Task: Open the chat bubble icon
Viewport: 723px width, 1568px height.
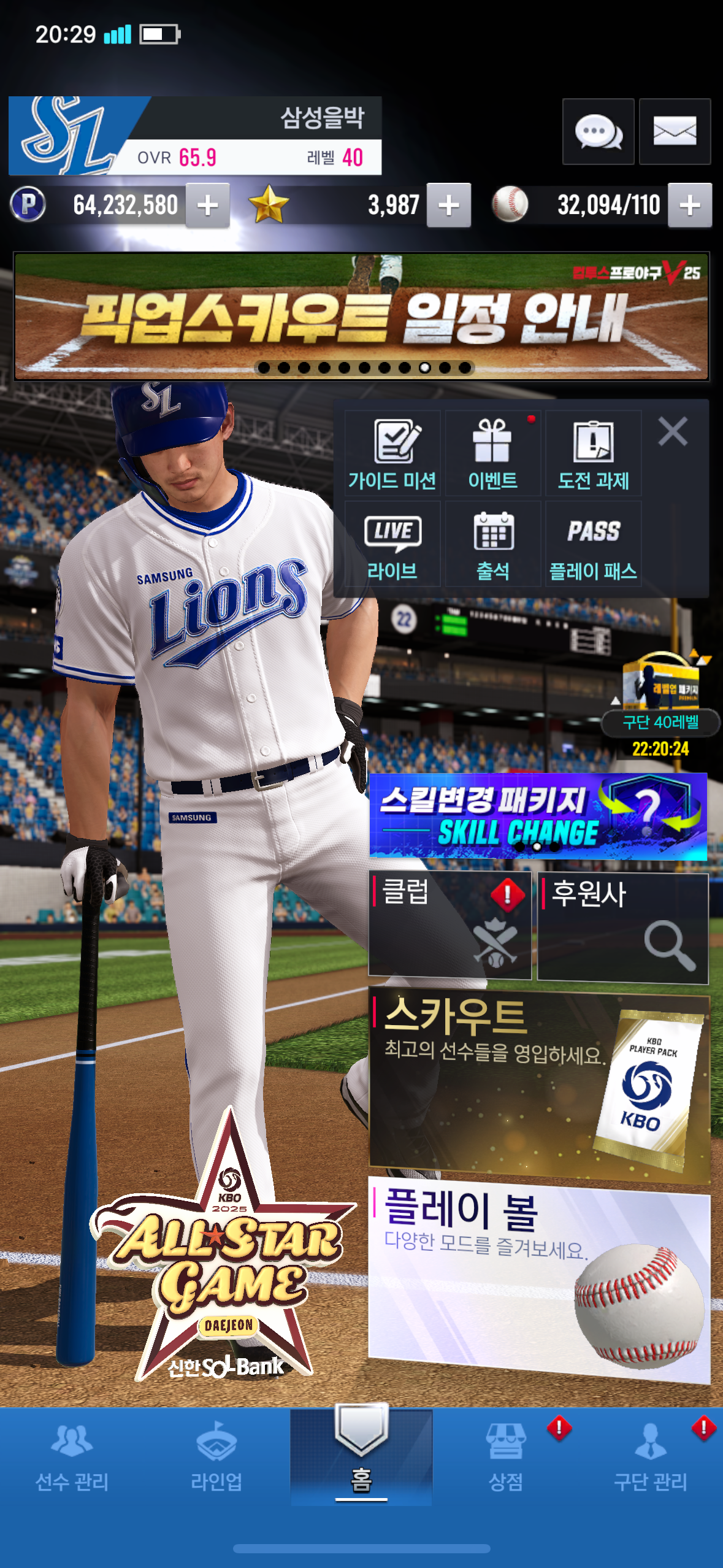Action: (x=598, y=131)
